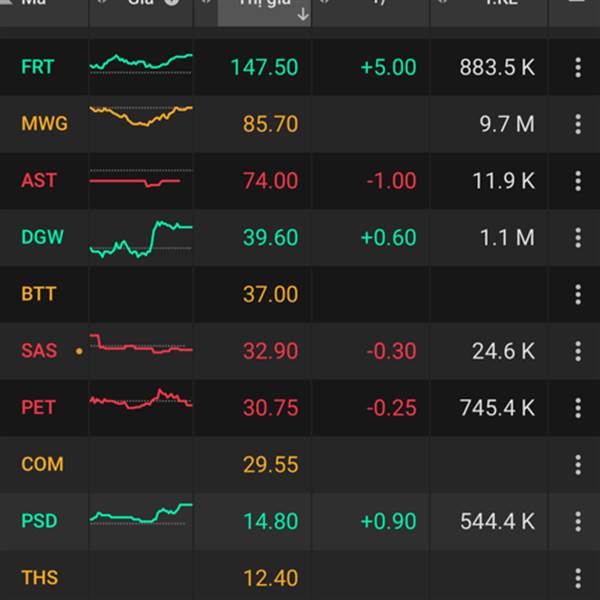Open options menu for PSD
Image resolution: width=600 pixels, height=600 pixels.
tap(578, 521)
